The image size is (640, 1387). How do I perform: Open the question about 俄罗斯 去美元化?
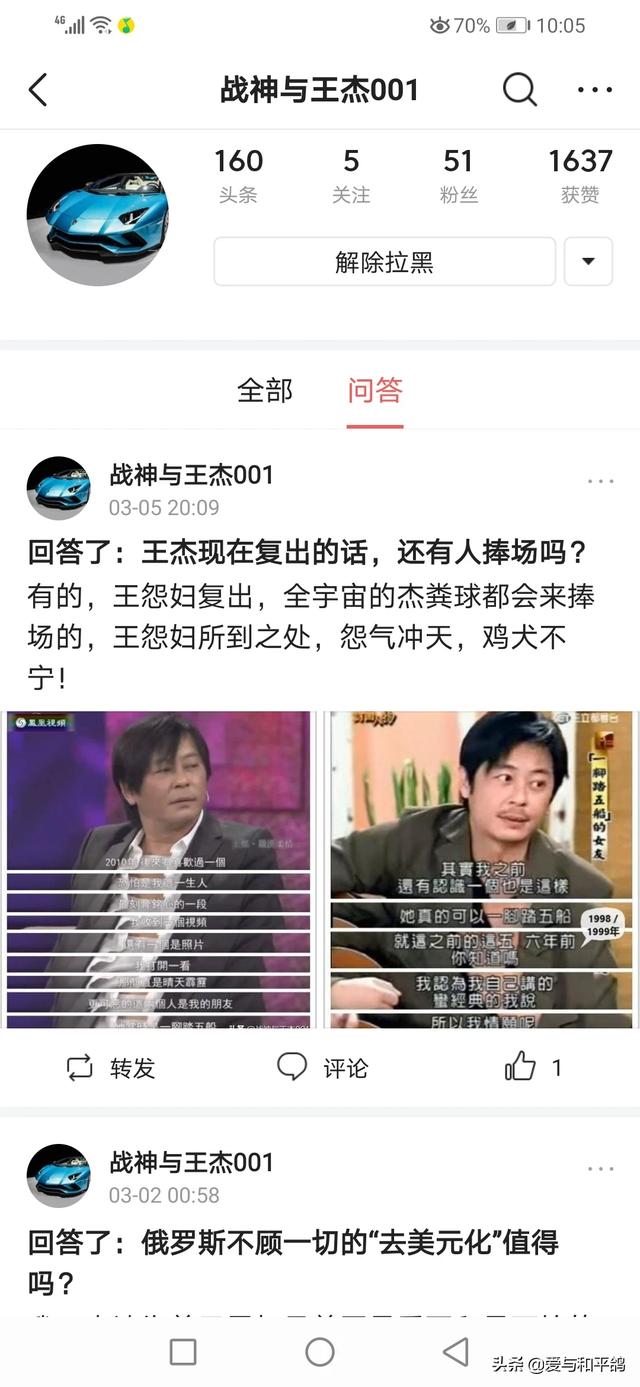coord(293,1262)
